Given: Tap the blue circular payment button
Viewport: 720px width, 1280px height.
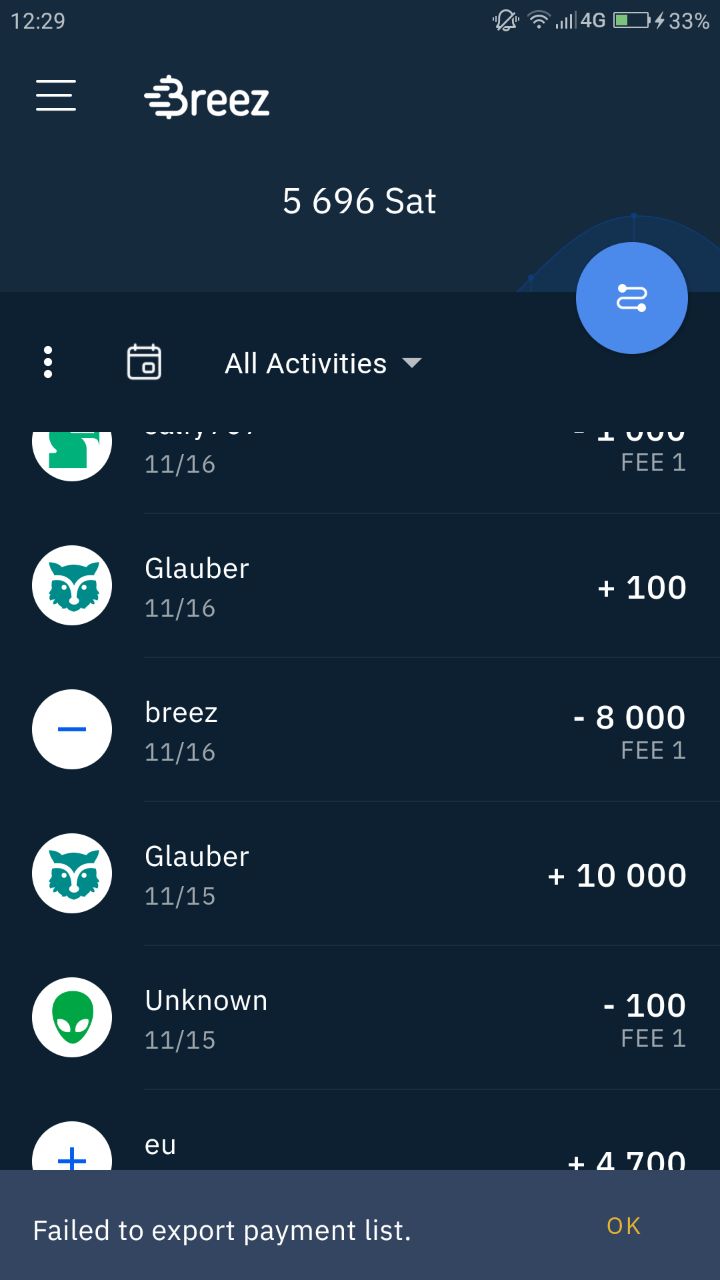Looking at the screenshot, I should pyautogui.click(x=632, y=297).
